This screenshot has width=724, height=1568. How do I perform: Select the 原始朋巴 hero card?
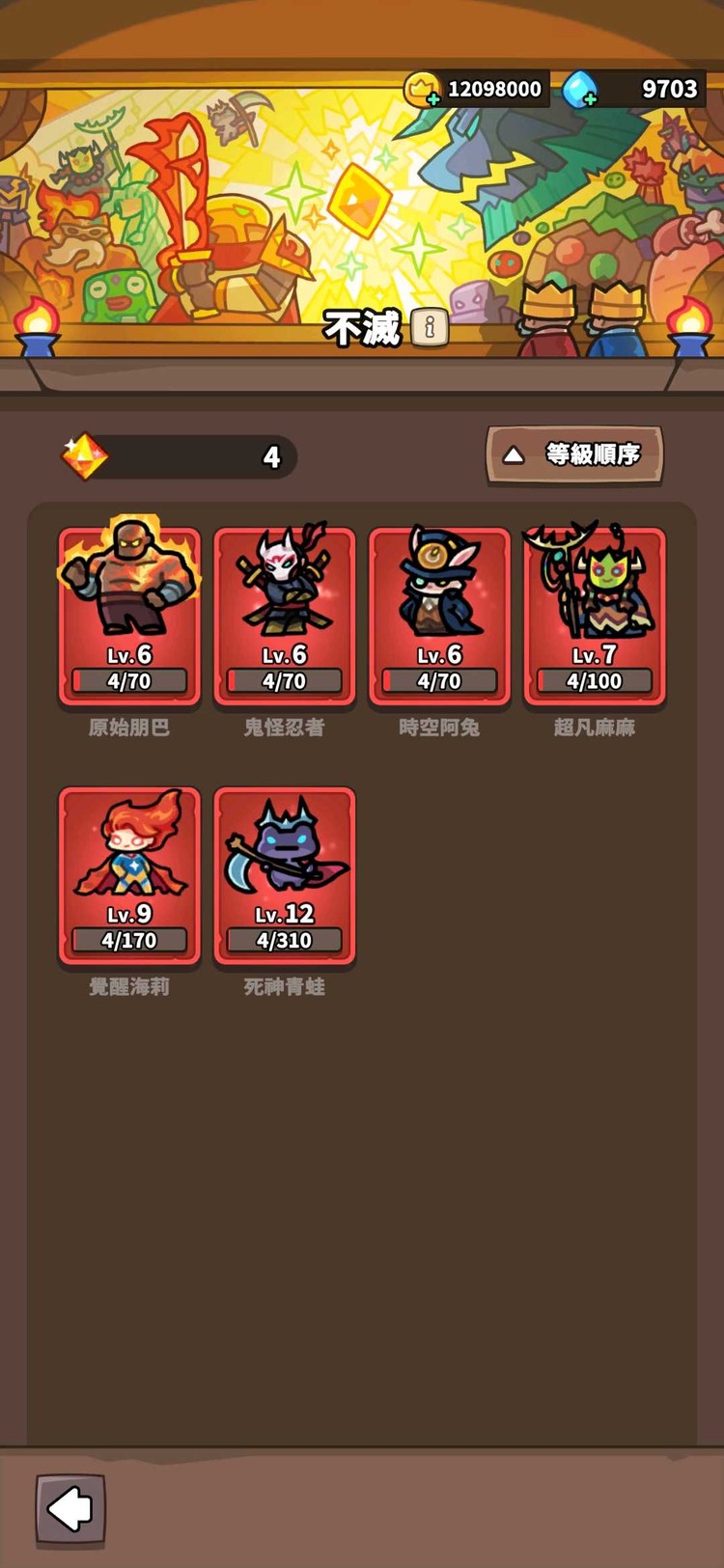(x=129, y=616)
